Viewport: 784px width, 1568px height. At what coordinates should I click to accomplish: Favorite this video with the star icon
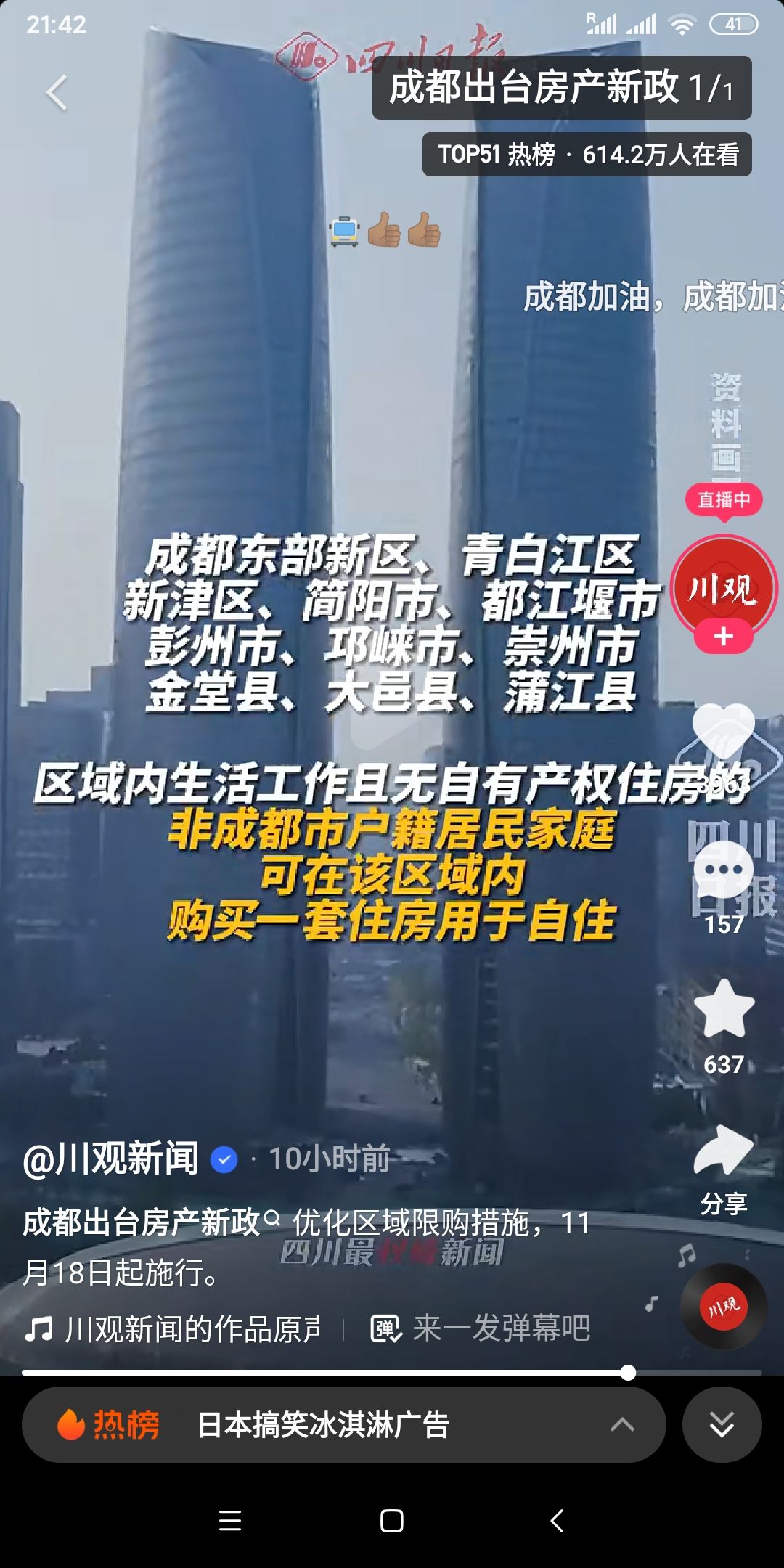723,1009
